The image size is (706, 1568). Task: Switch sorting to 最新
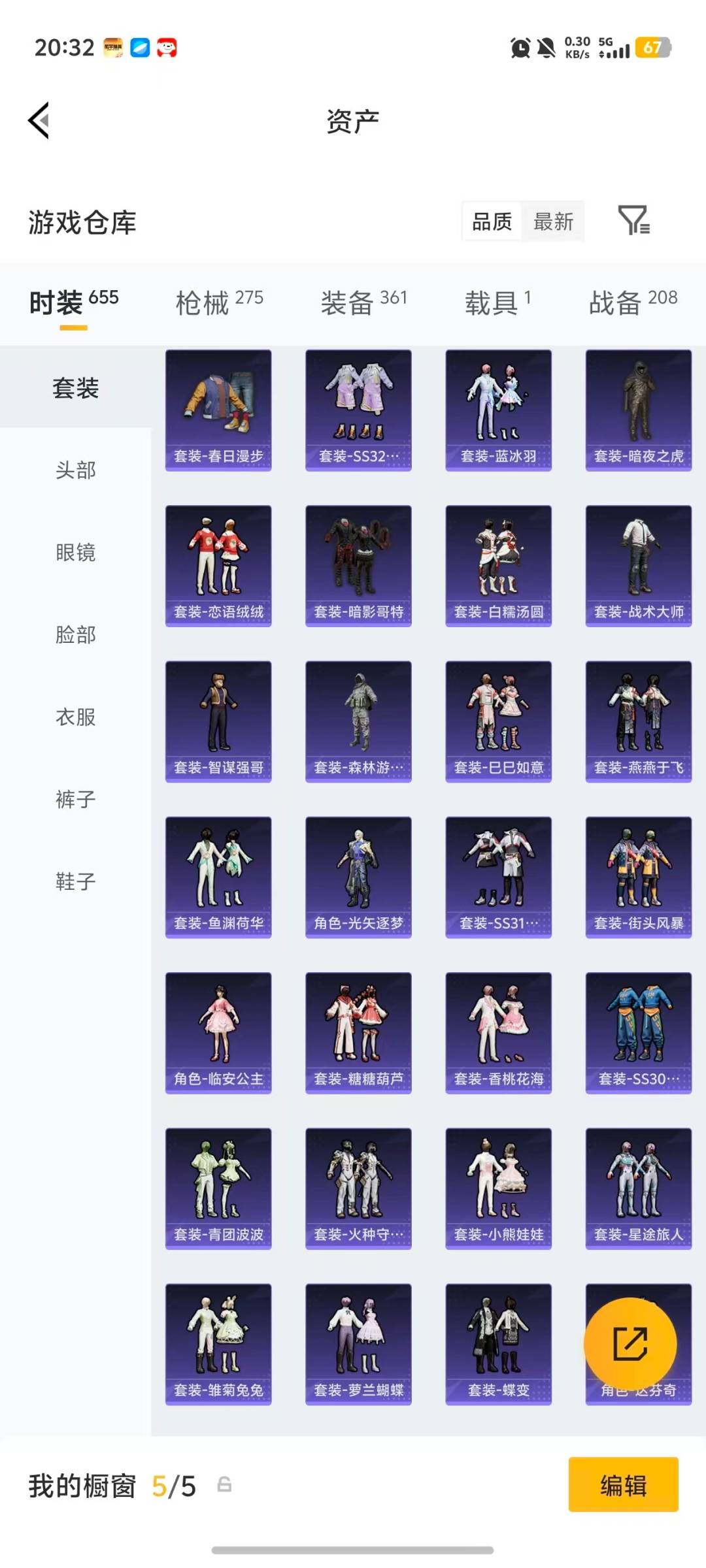point(553,222)
